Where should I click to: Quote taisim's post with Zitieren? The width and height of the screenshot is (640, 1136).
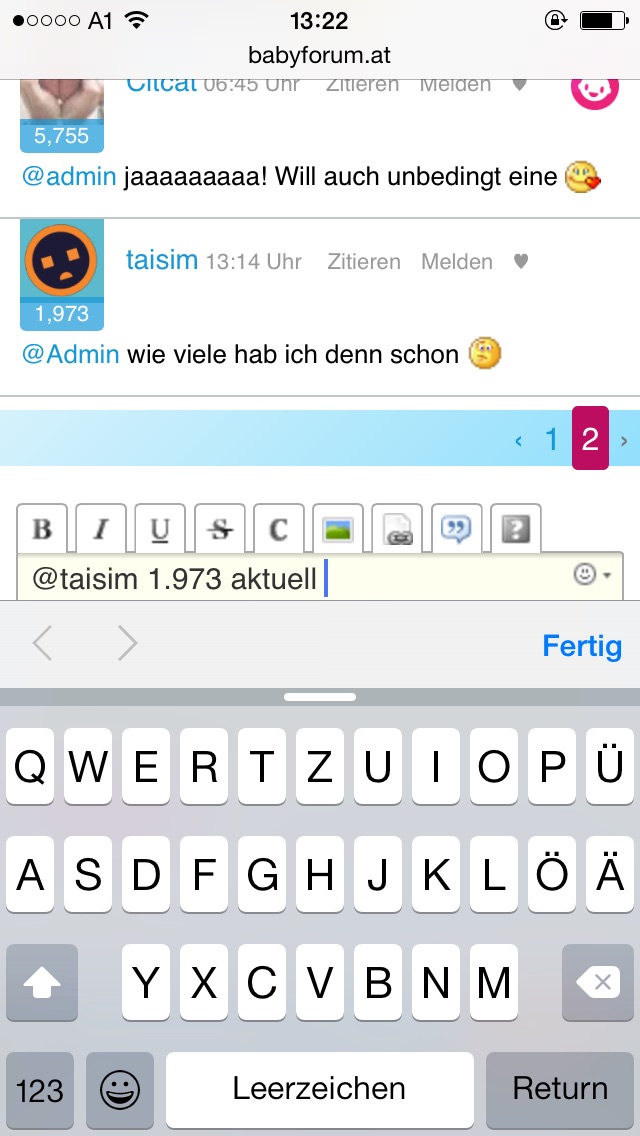[364, 262]
